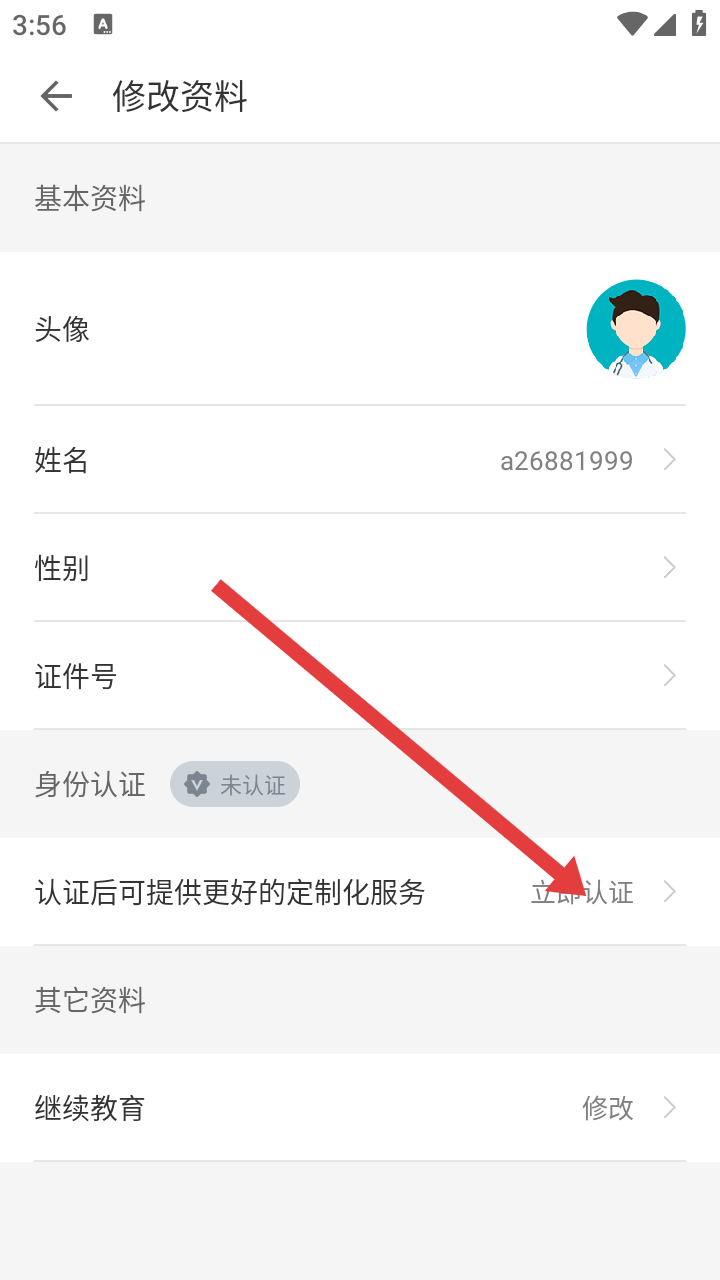This screenshot has width=720, height=1280.
Task: Start 立即认证 identity verification
Action: (x=583, y=892)
